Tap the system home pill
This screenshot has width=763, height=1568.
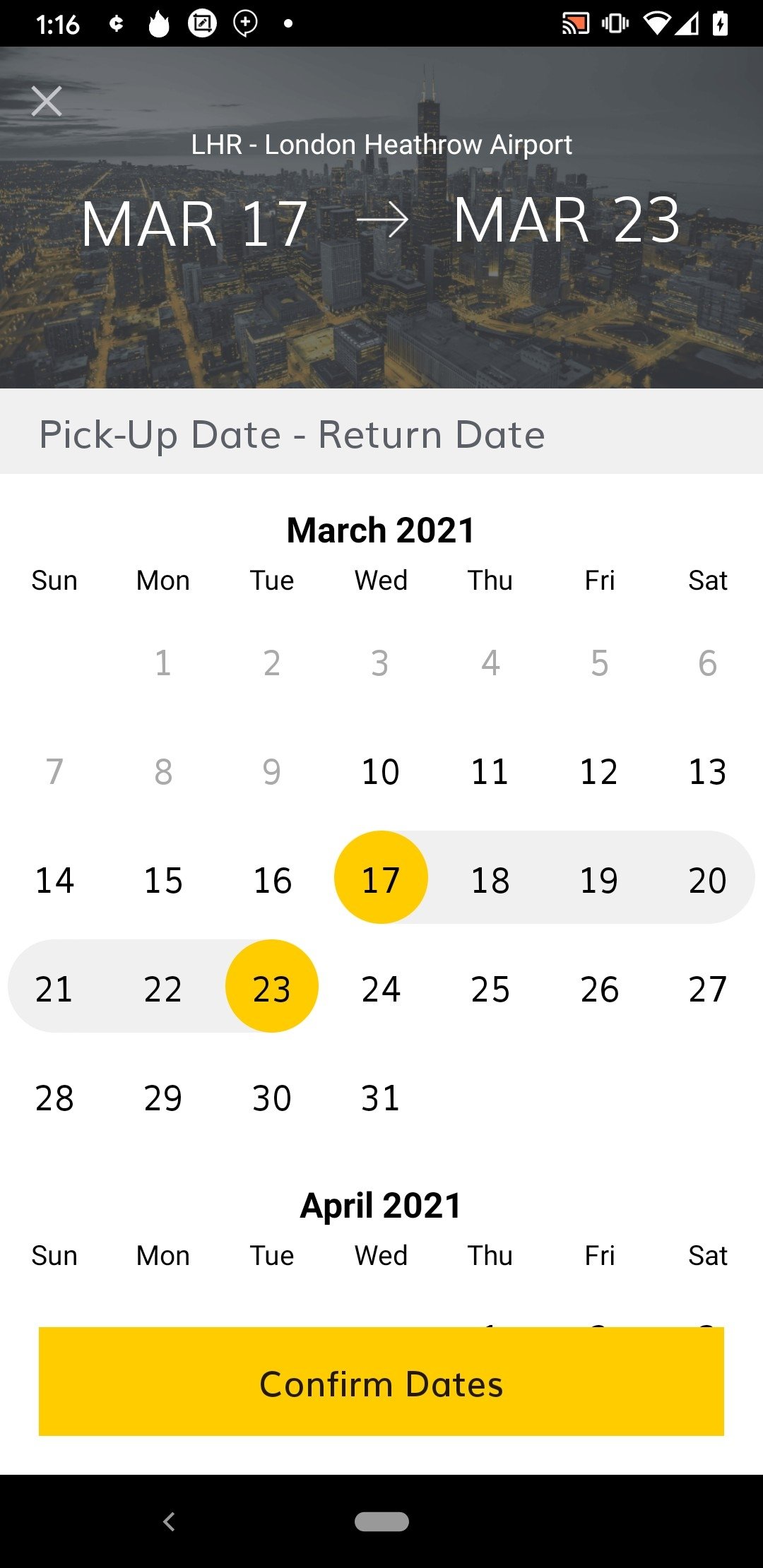click(381, 1521)
